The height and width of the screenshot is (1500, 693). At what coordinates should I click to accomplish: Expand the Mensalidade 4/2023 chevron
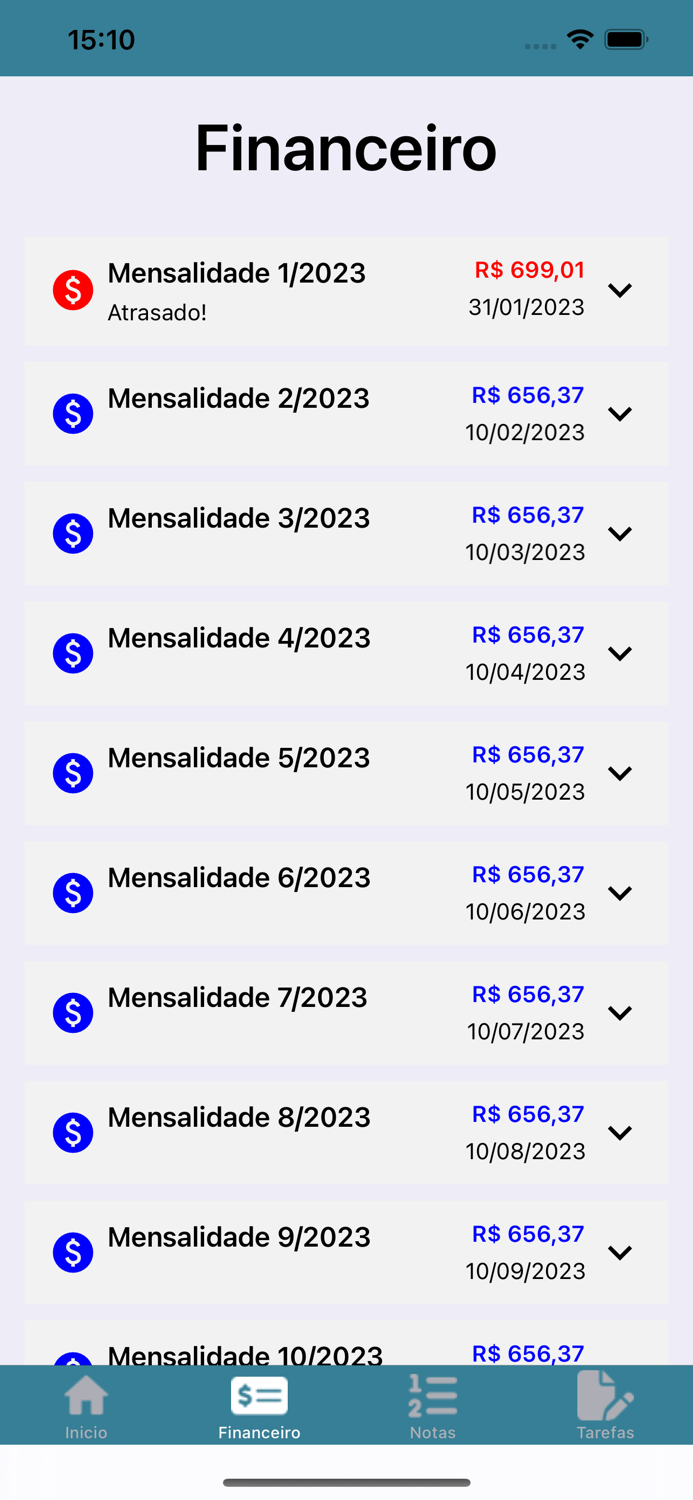coord(620,654)
